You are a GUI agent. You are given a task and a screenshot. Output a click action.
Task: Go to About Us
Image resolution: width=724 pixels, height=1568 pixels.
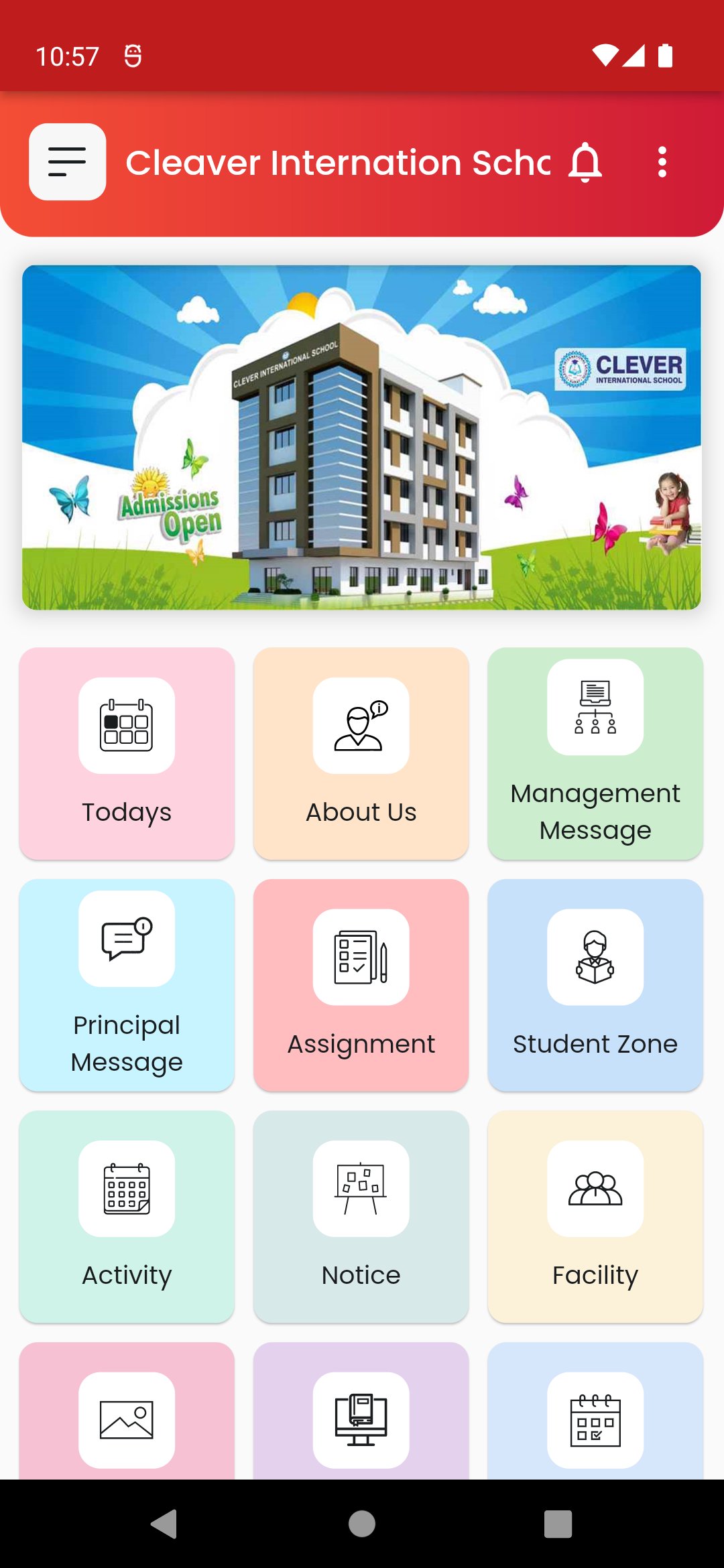[361, 753]
